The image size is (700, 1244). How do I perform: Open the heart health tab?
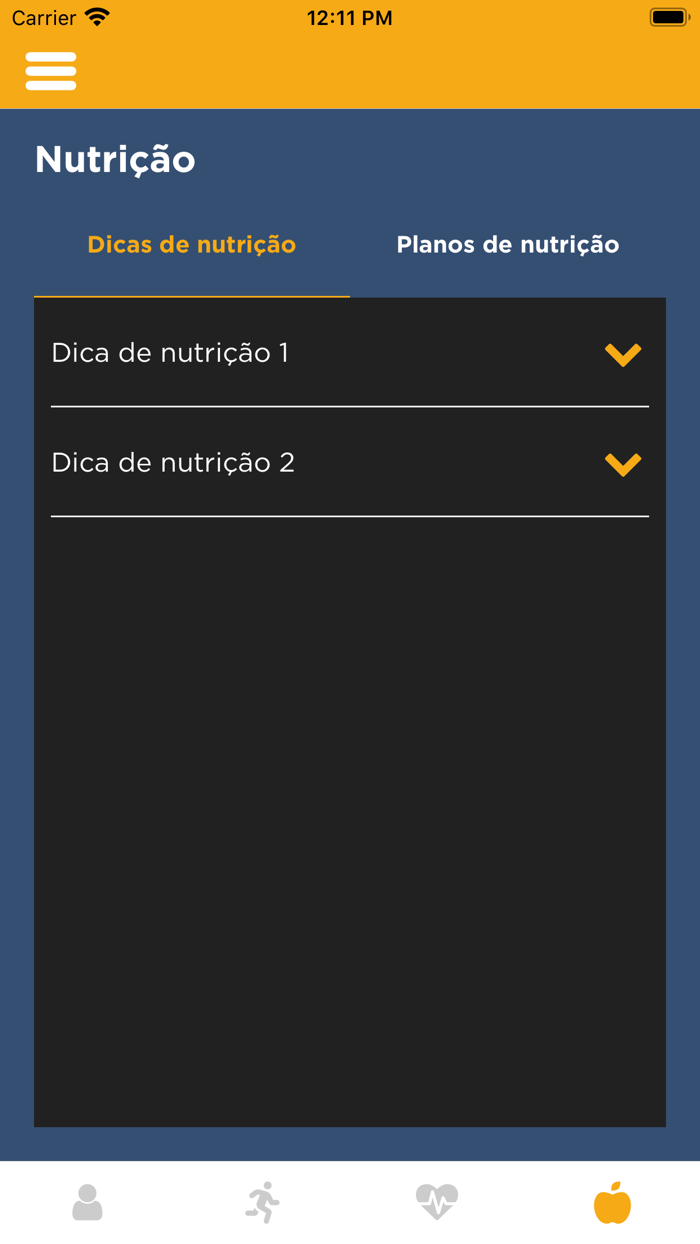pyautogui.click(x=437, y=1202)
